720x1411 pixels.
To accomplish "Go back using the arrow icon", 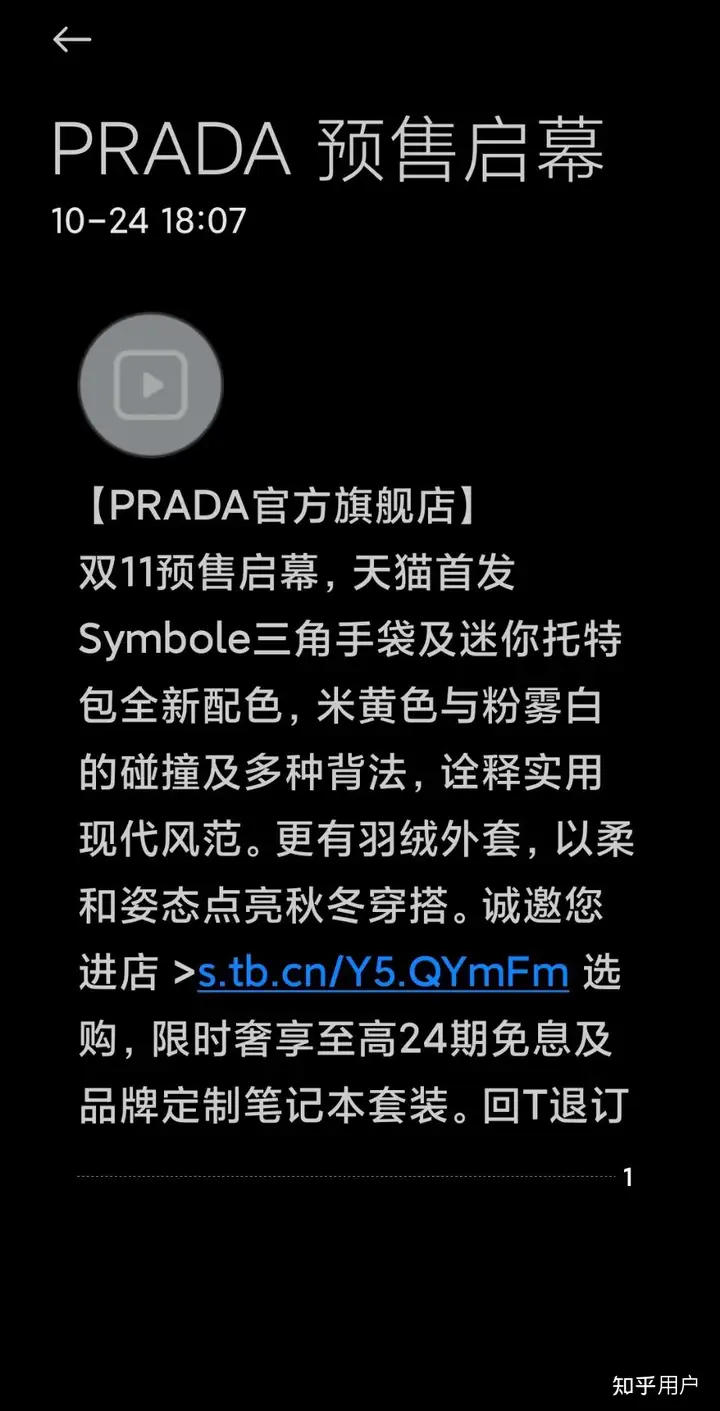I will 72,40.
